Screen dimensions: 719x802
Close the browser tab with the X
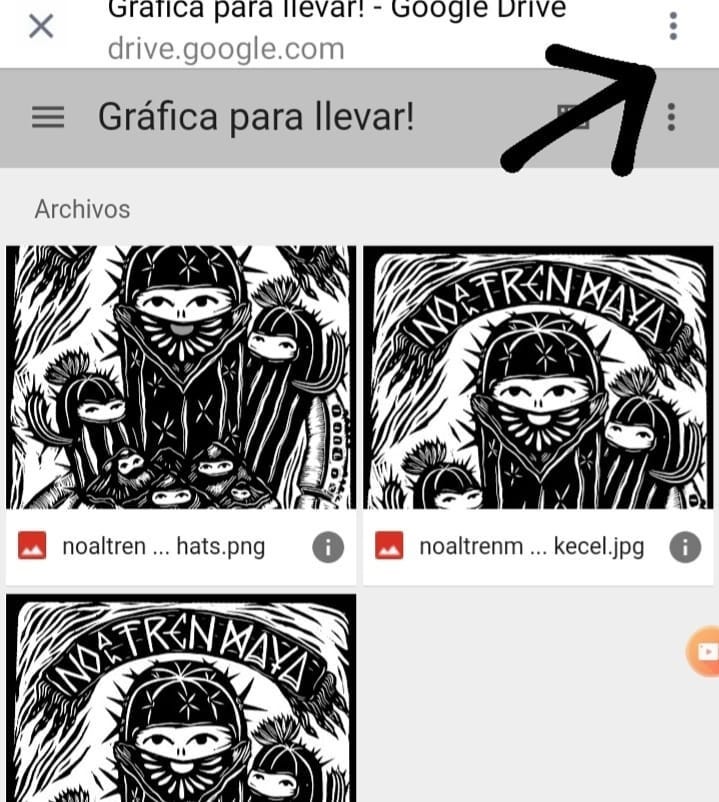(41, 26)
